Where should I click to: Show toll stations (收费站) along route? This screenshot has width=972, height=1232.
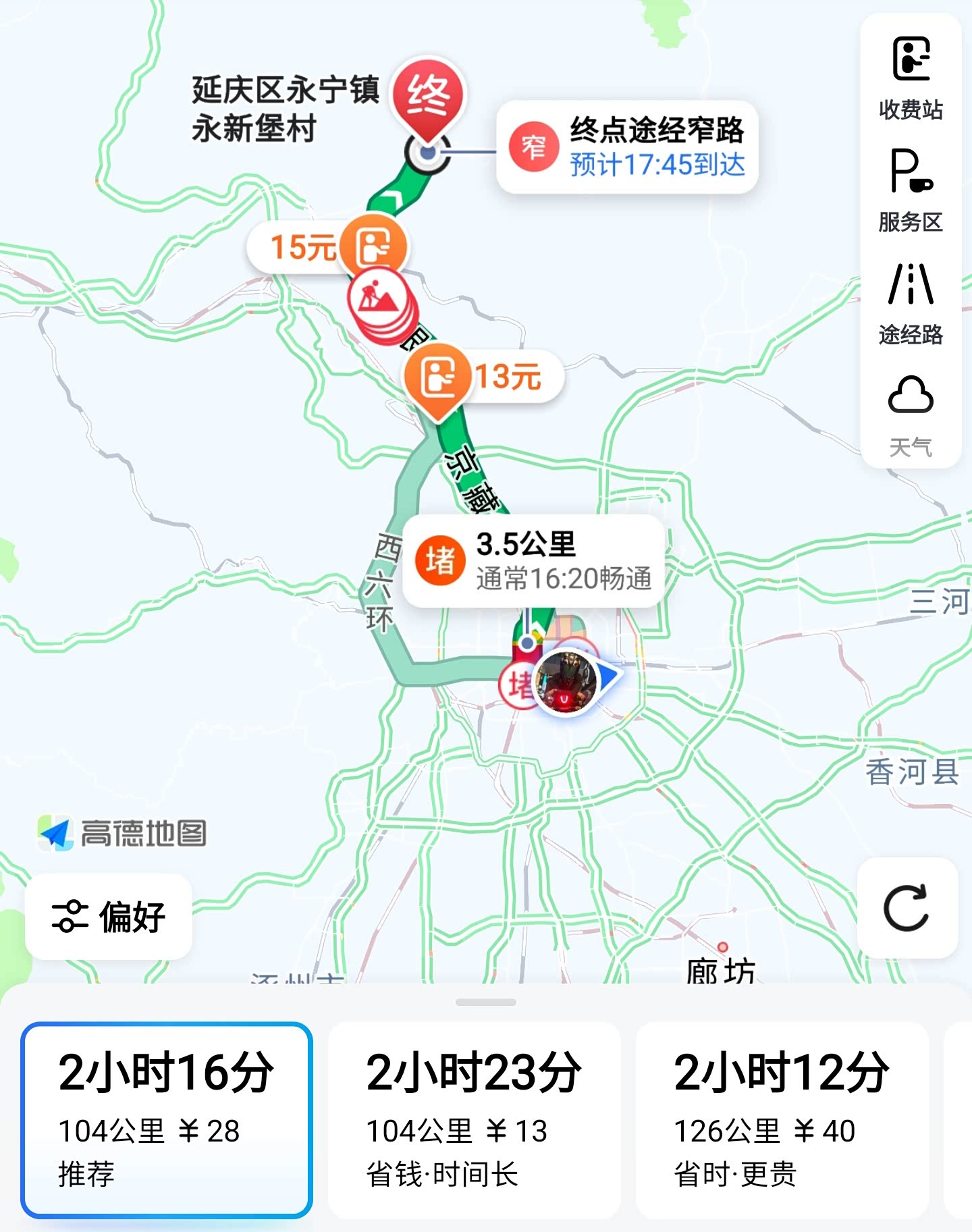tap(911, 77)
